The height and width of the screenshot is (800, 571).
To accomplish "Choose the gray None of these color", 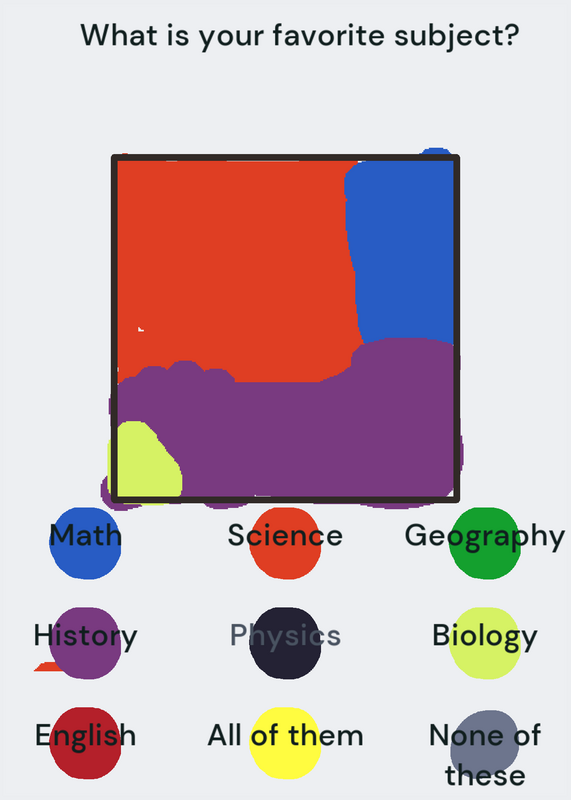I will click(485, 745).
